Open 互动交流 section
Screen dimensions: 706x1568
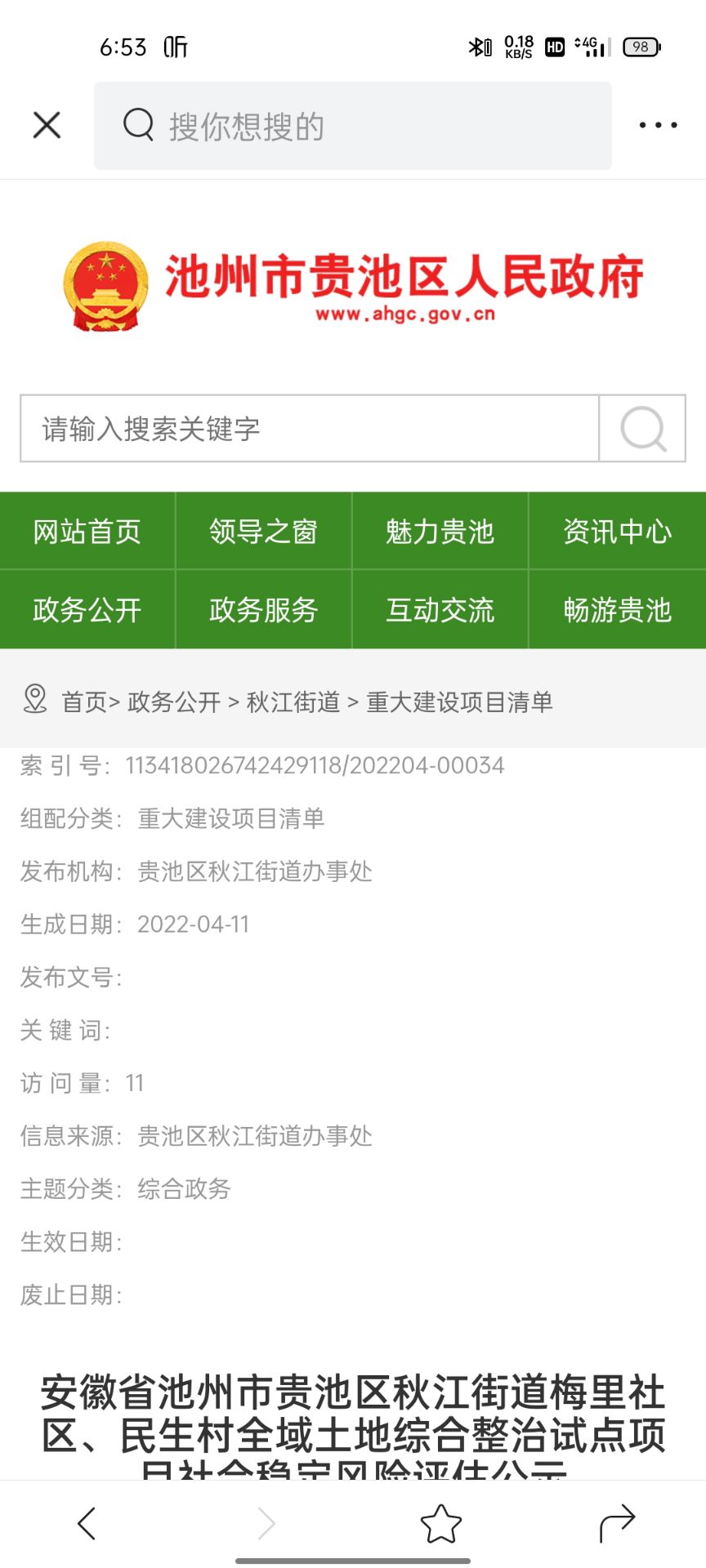click(x=440, y=610)
